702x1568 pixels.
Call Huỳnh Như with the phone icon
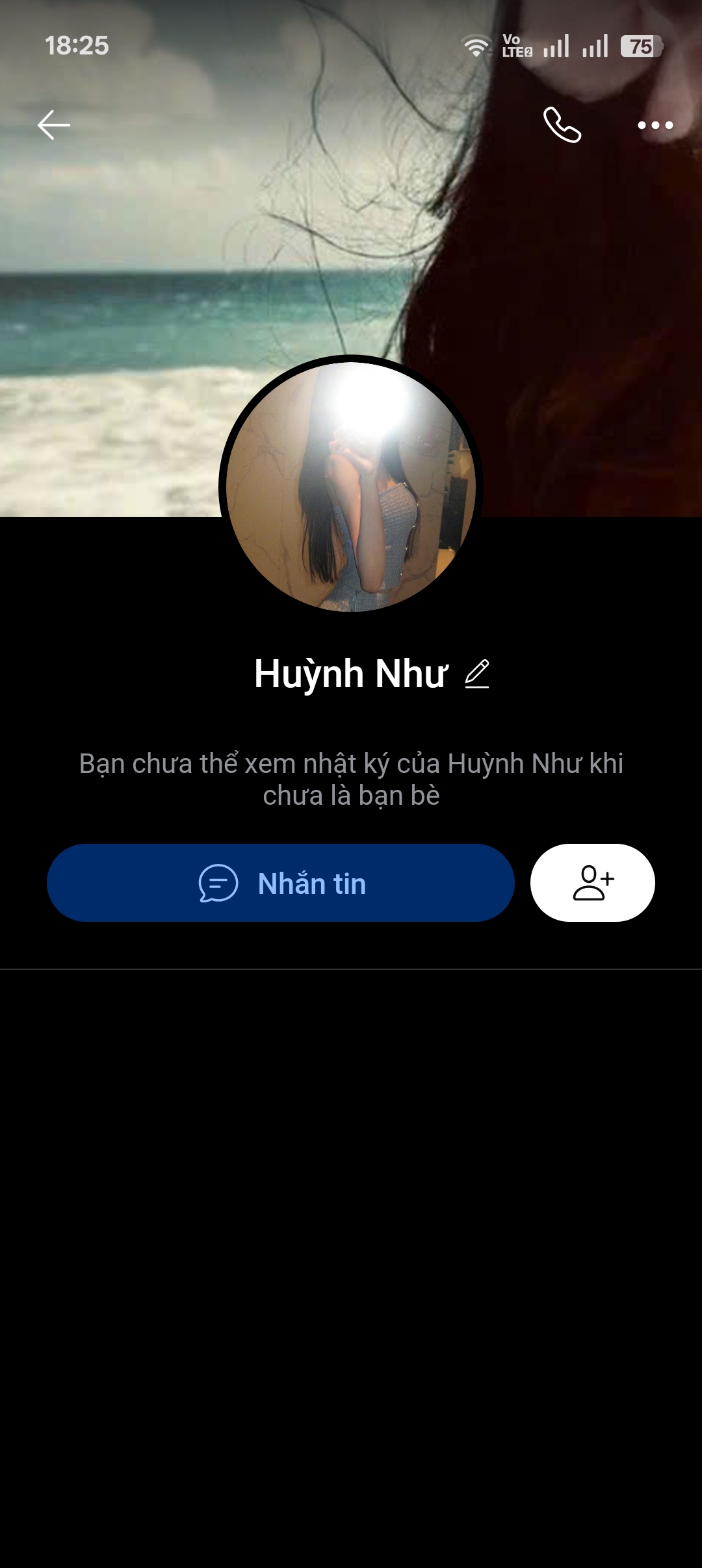click(562, 125)
